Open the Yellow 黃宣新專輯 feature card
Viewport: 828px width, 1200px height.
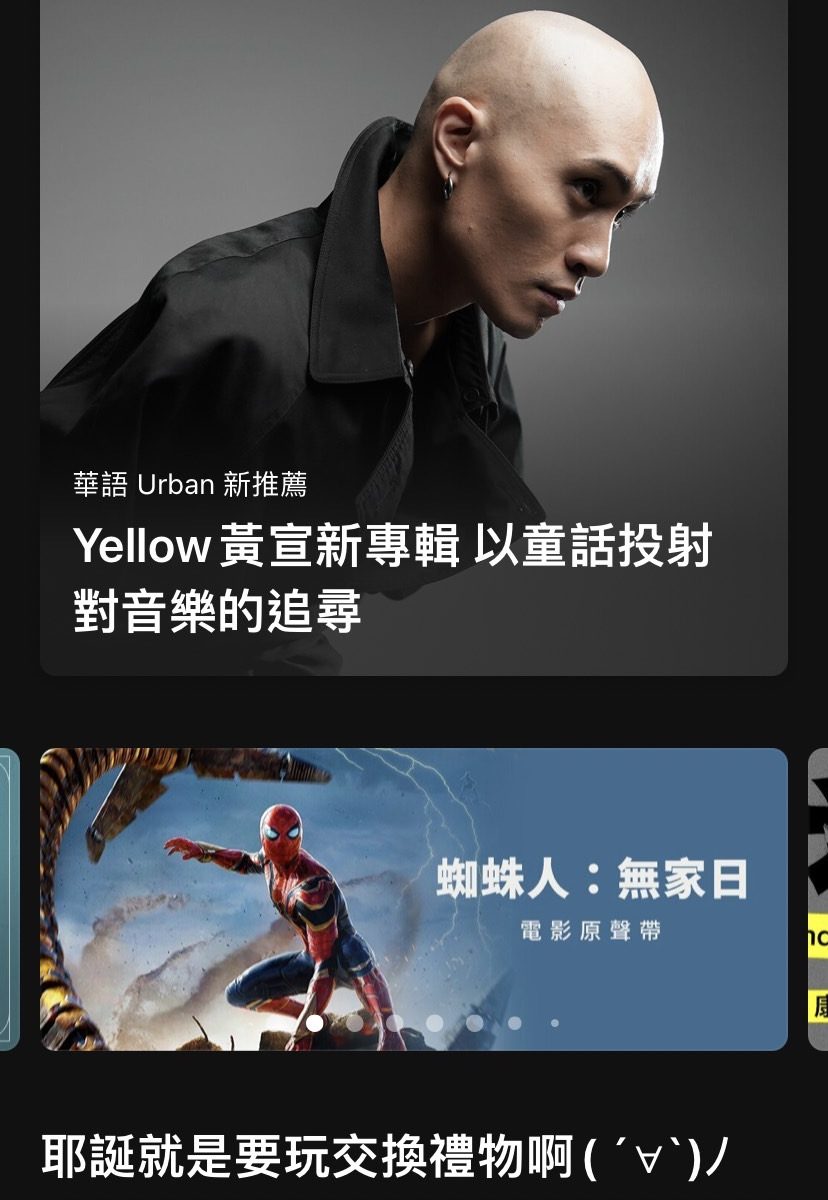(414, 340)
